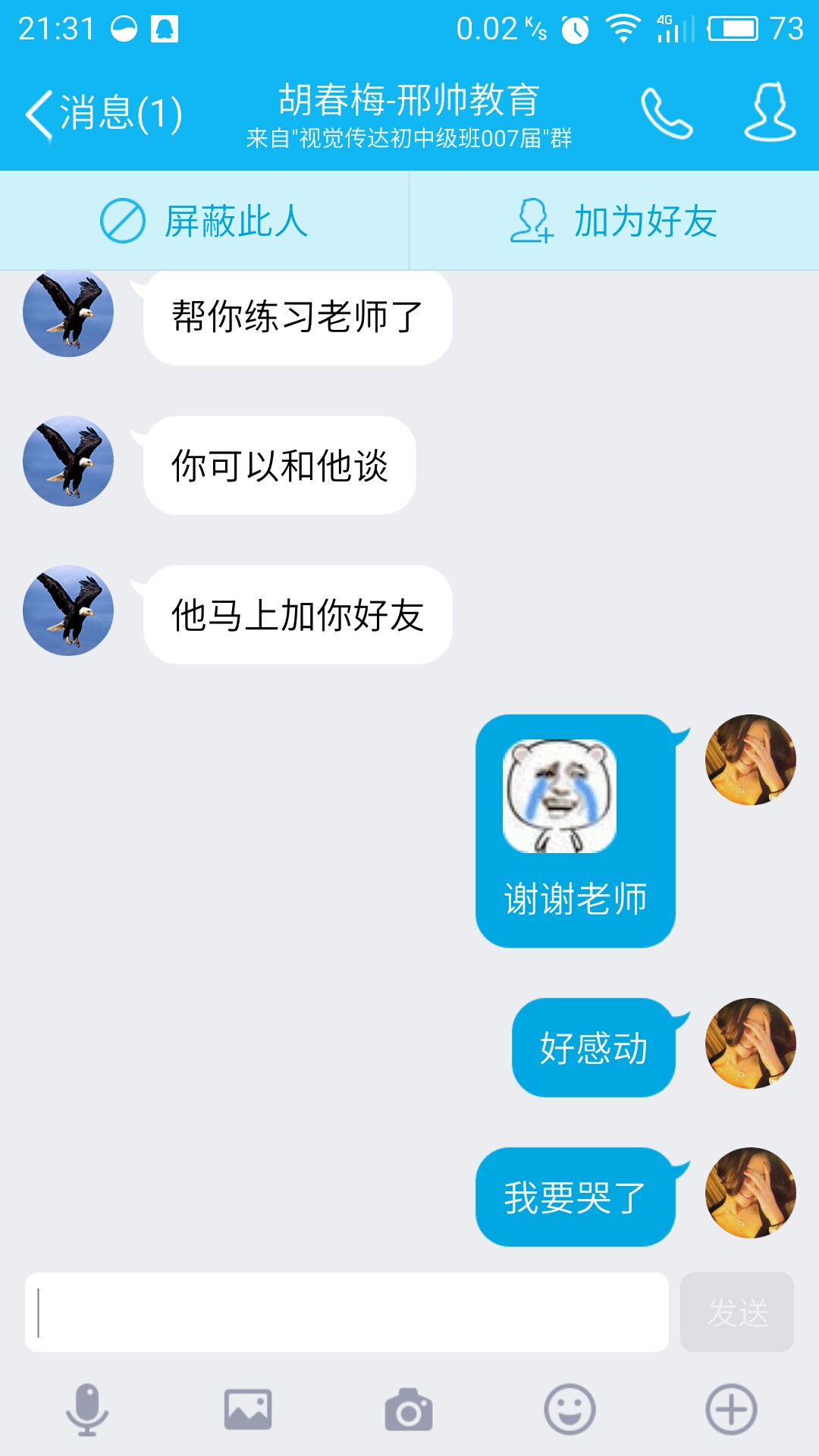The height and width of the screenshot is (1456, 819).
Task: Block this person with 屏蔽此人
Action: point(205,221)
